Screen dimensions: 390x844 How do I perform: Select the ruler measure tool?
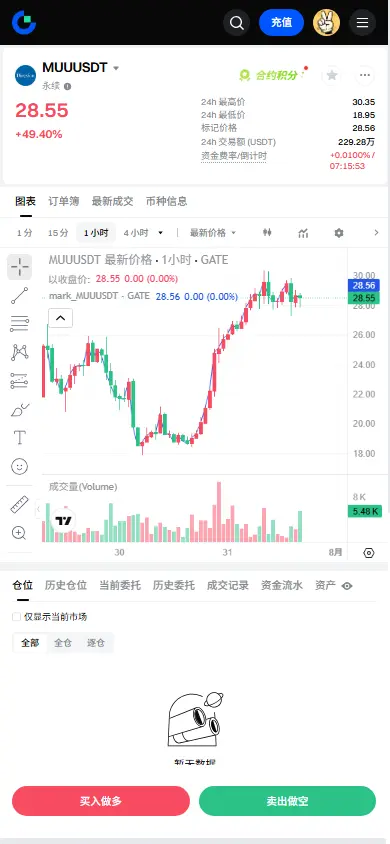point(19,504)
